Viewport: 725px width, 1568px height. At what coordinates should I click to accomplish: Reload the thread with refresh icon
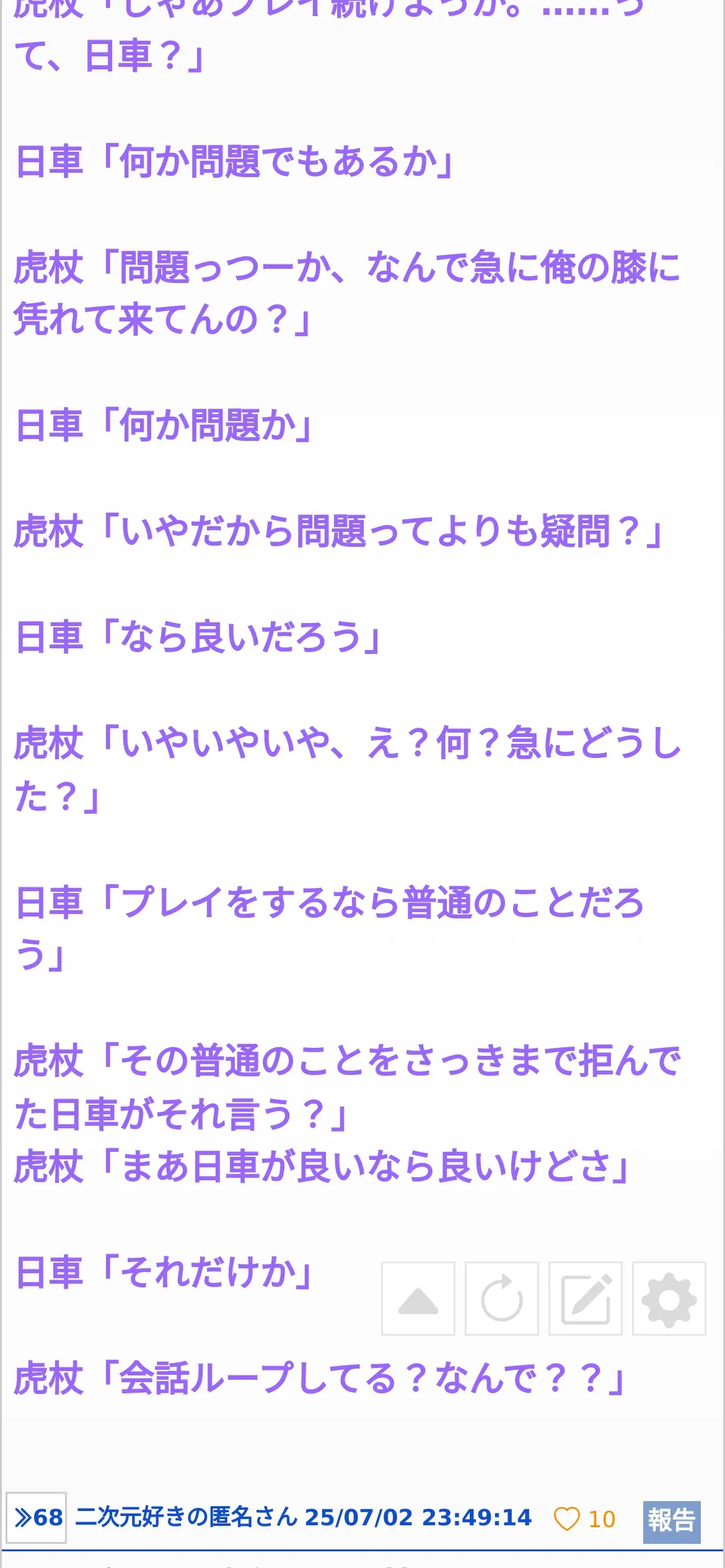pyautogui.click(x=502, y=1299)
